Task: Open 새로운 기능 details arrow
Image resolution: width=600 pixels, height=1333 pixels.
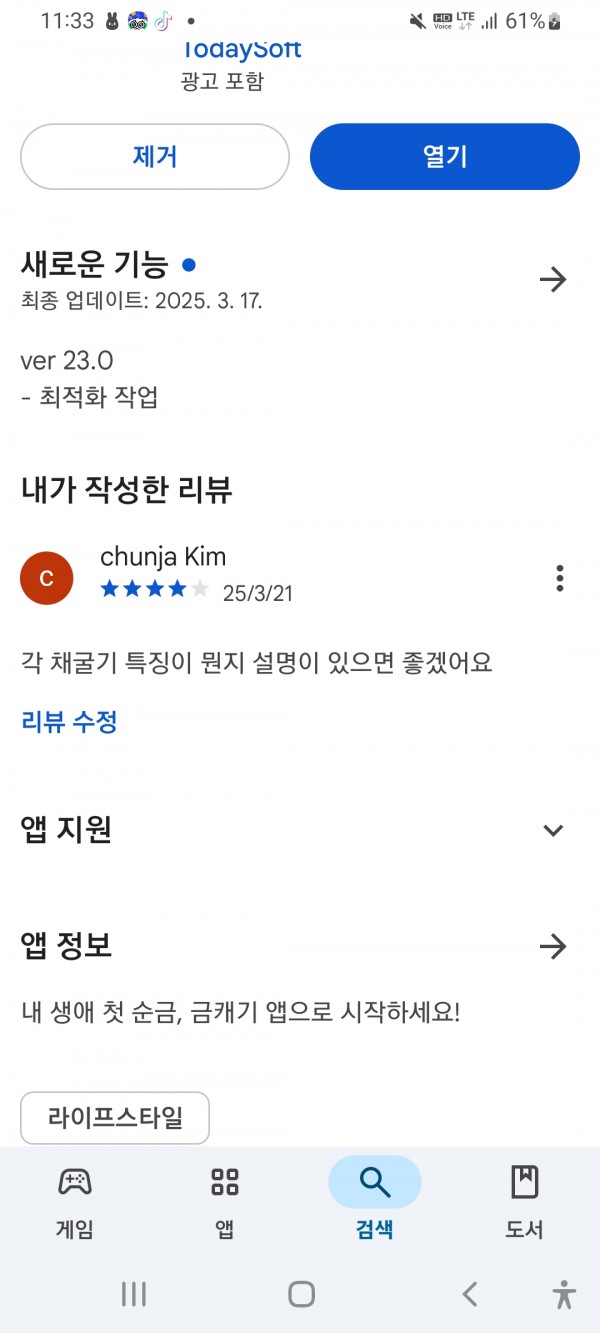Action: click(x=553, y=279)
